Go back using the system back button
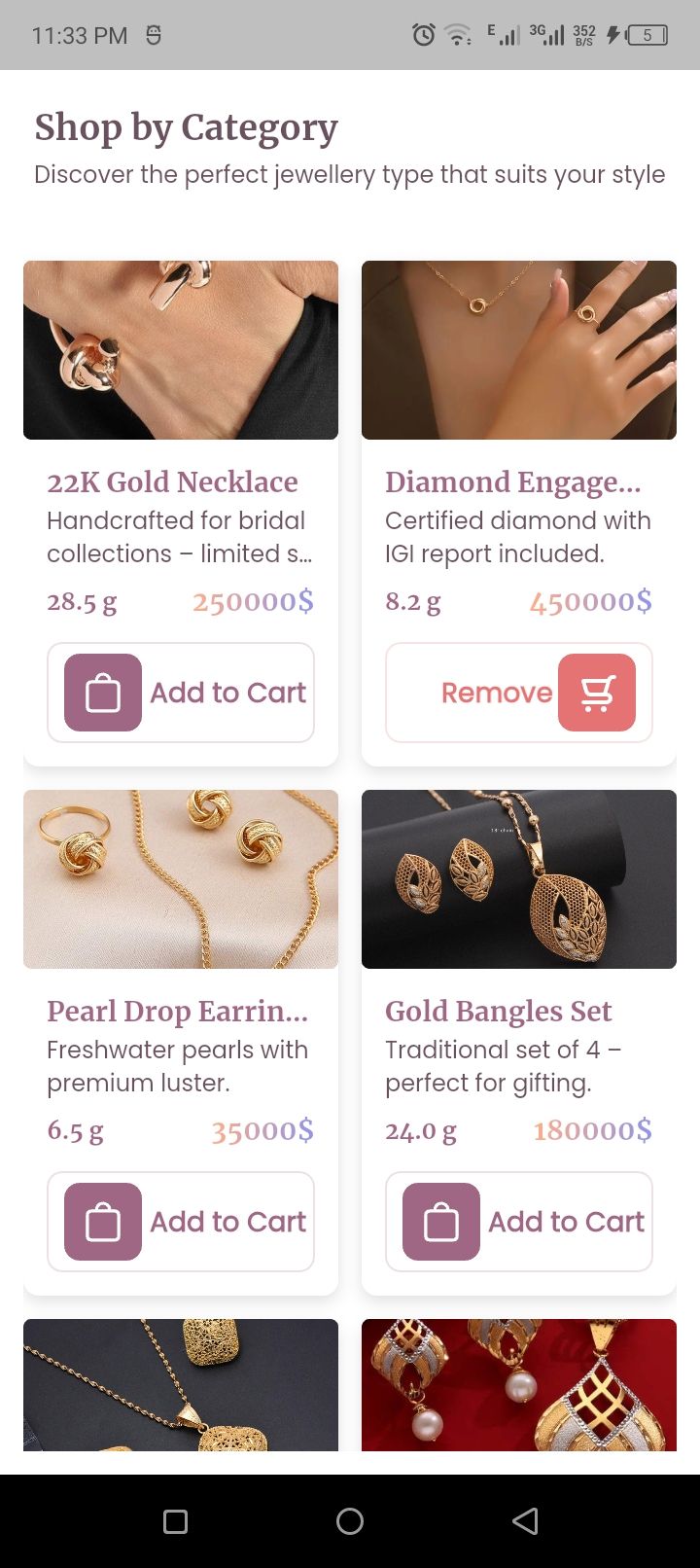The height and width of the screenshot is (1568, 700). pyautogui.click(x=525, y=1521)
